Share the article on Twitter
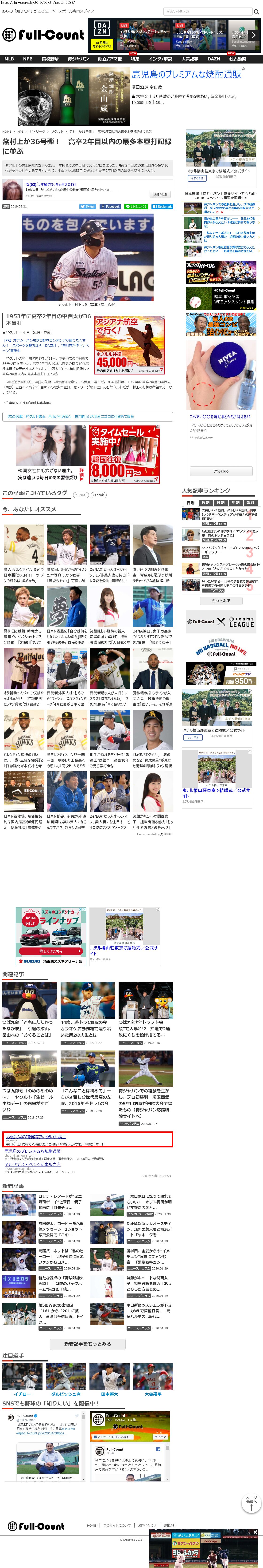Image resolution: width=263 pixels, height=1568 pixels. click(88, 206)
